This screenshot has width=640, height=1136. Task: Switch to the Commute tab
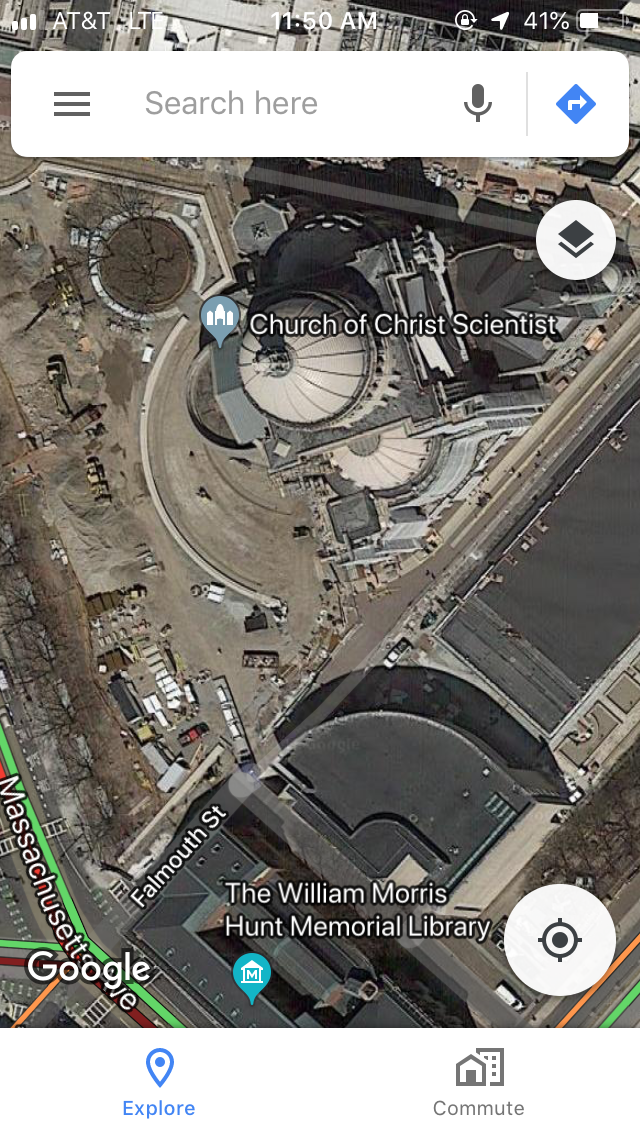click(x=479, y=1082)
